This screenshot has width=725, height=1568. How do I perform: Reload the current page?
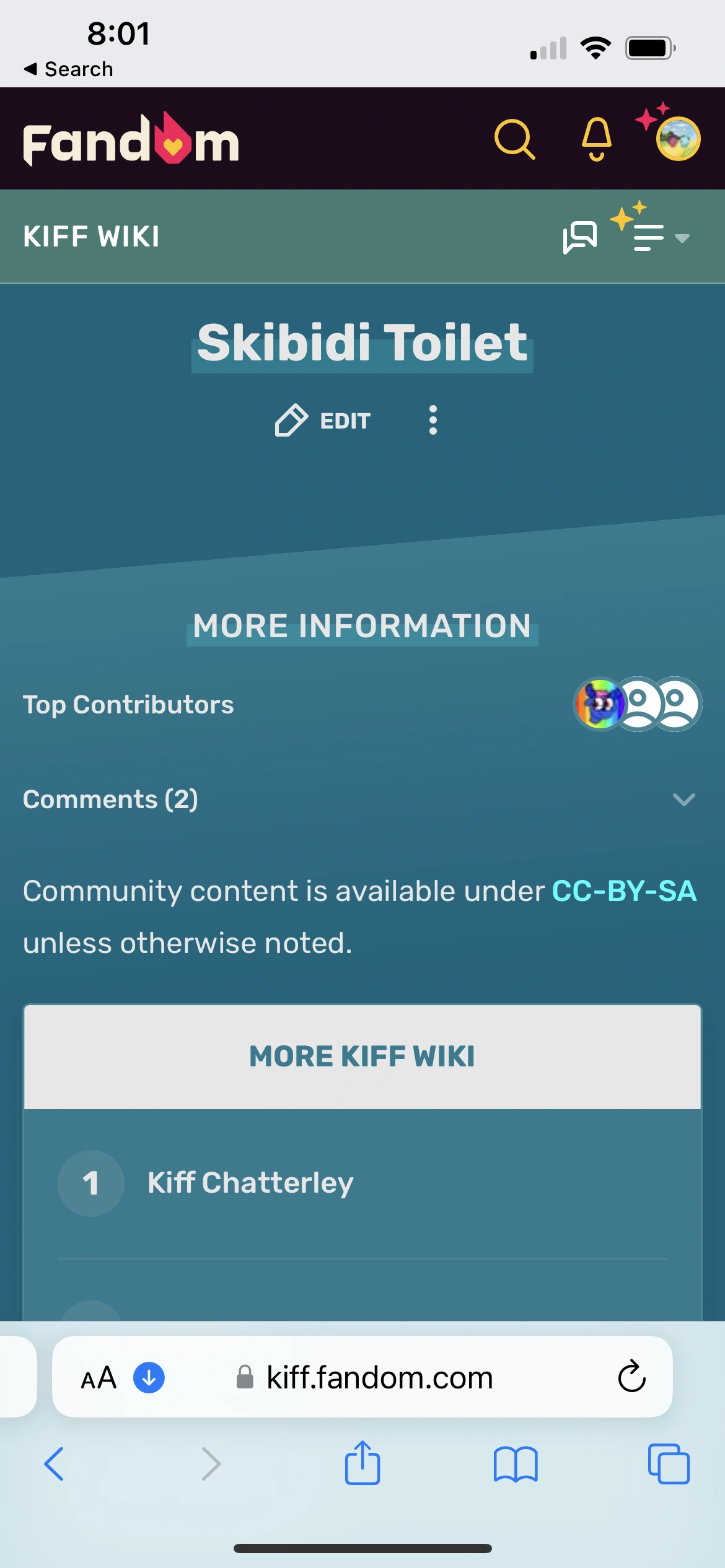631,1377
